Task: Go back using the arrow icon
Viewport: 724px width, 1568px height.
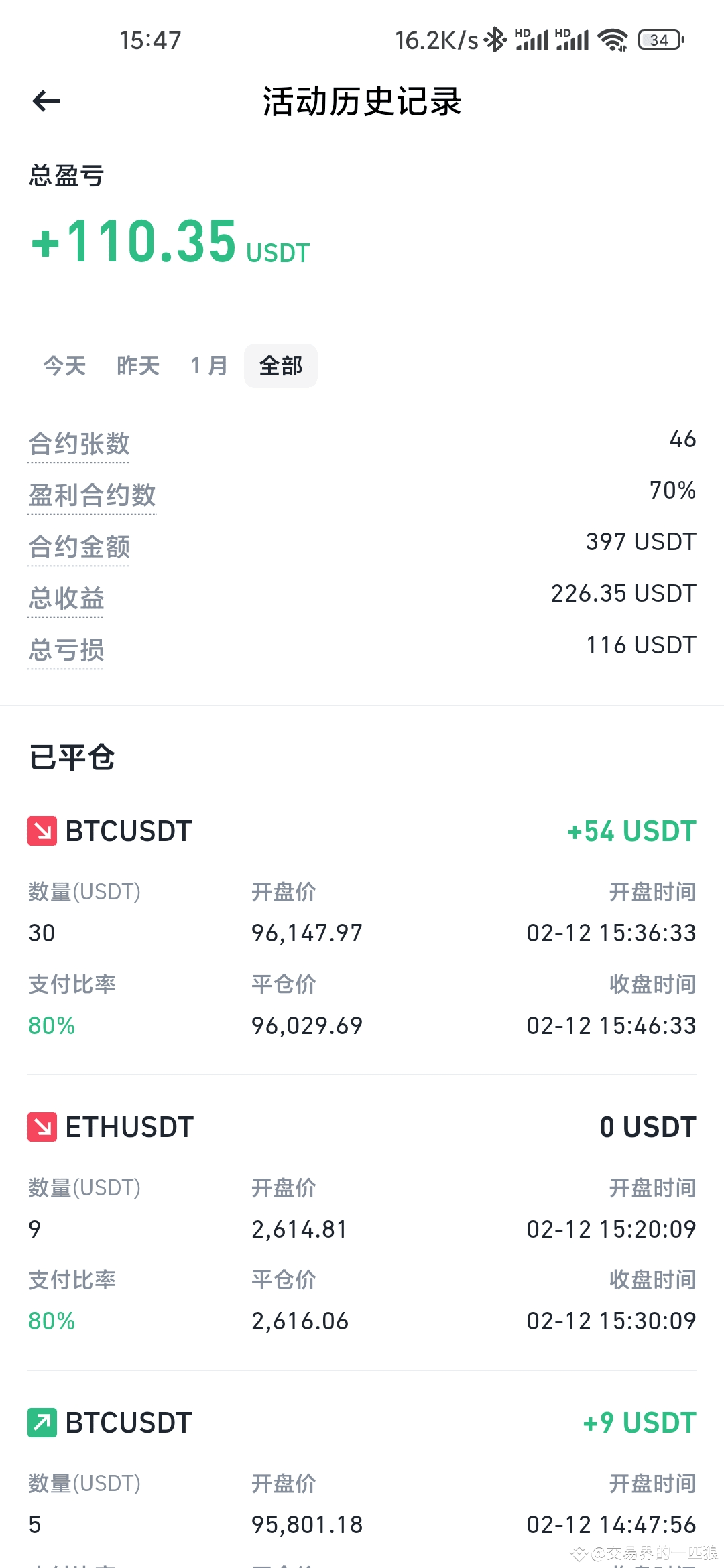Action: 46,101
